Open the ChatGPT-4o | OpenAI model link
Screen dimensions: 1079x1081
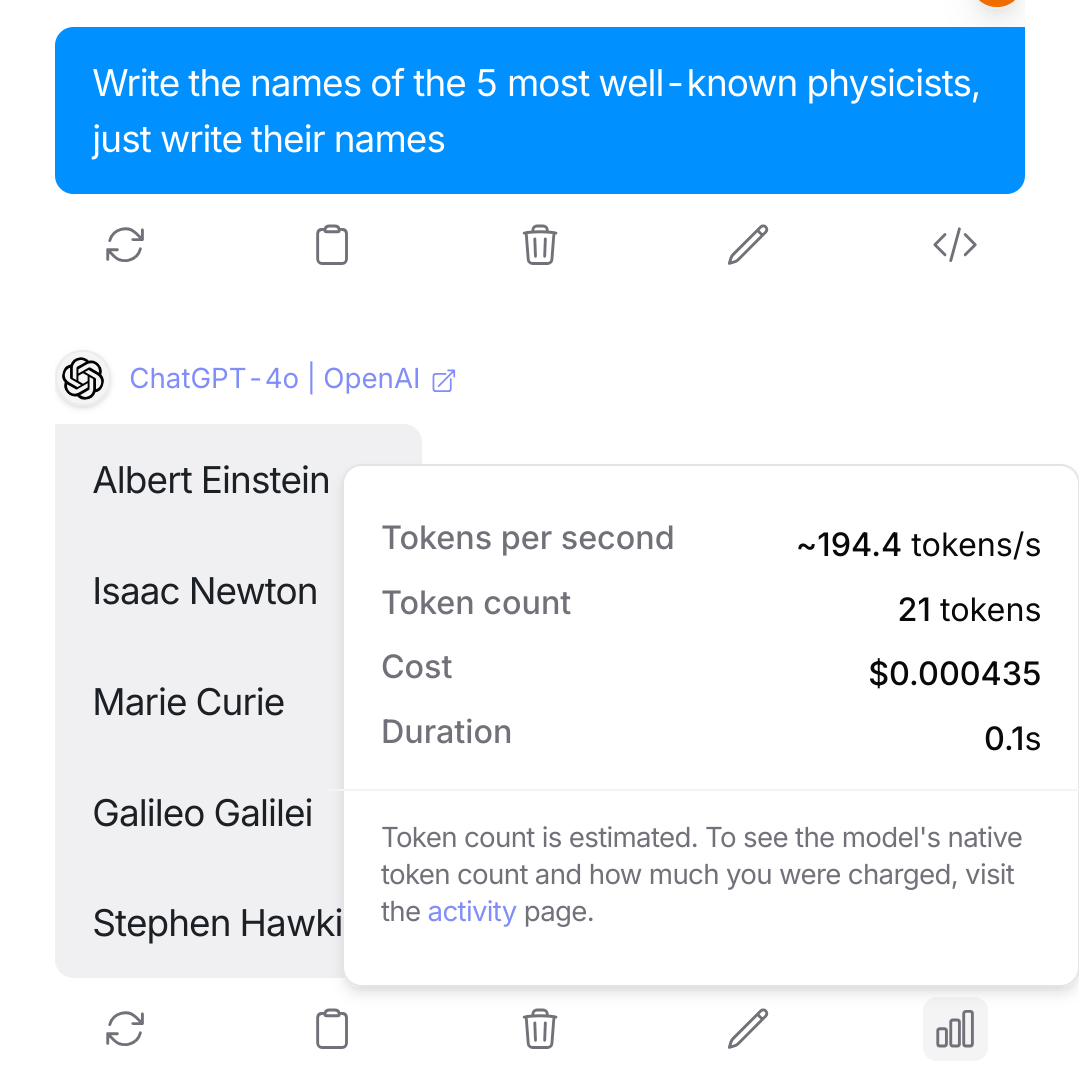pyautogui.click(x=292, y=380)
